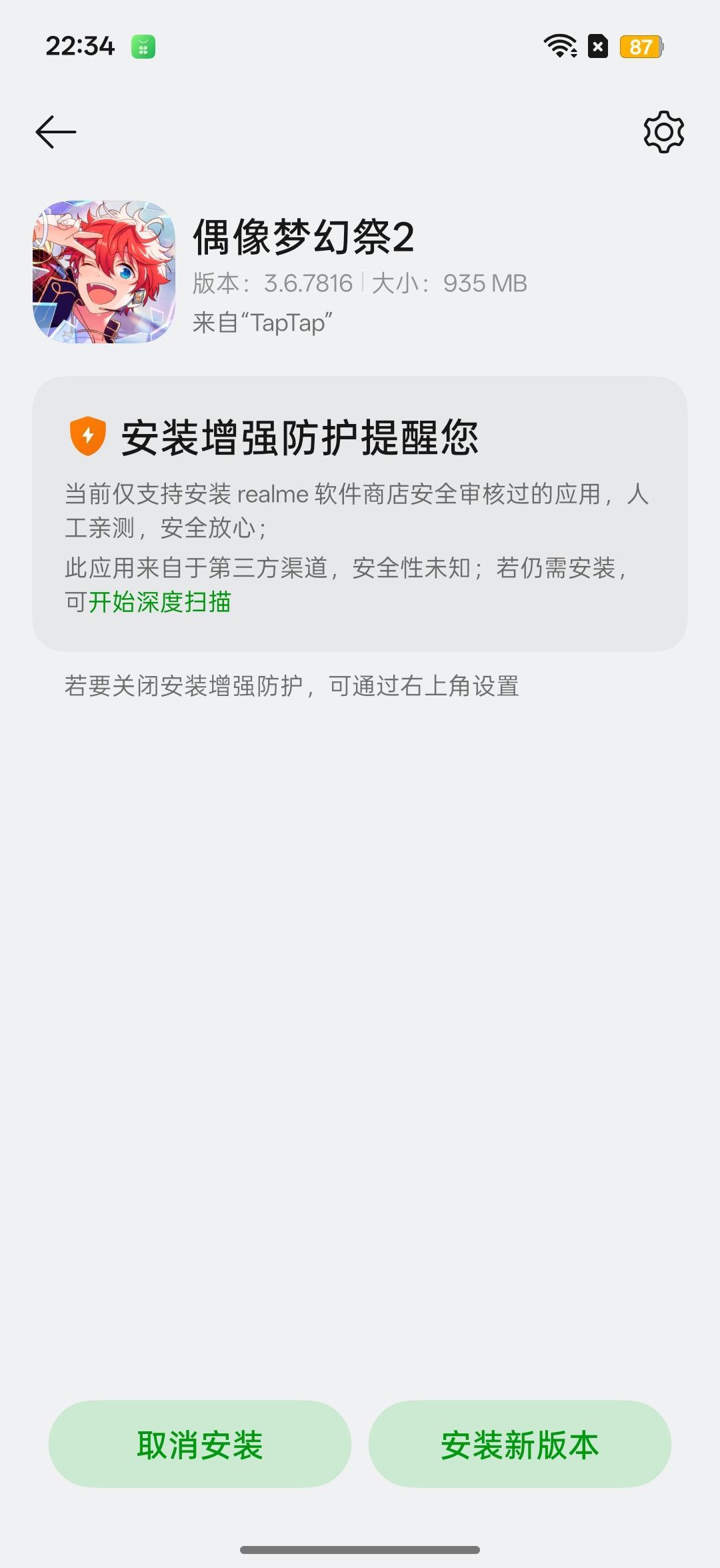Tap the green notification icon in status bar
This screenshot has height=1568, width=720.
142,45
